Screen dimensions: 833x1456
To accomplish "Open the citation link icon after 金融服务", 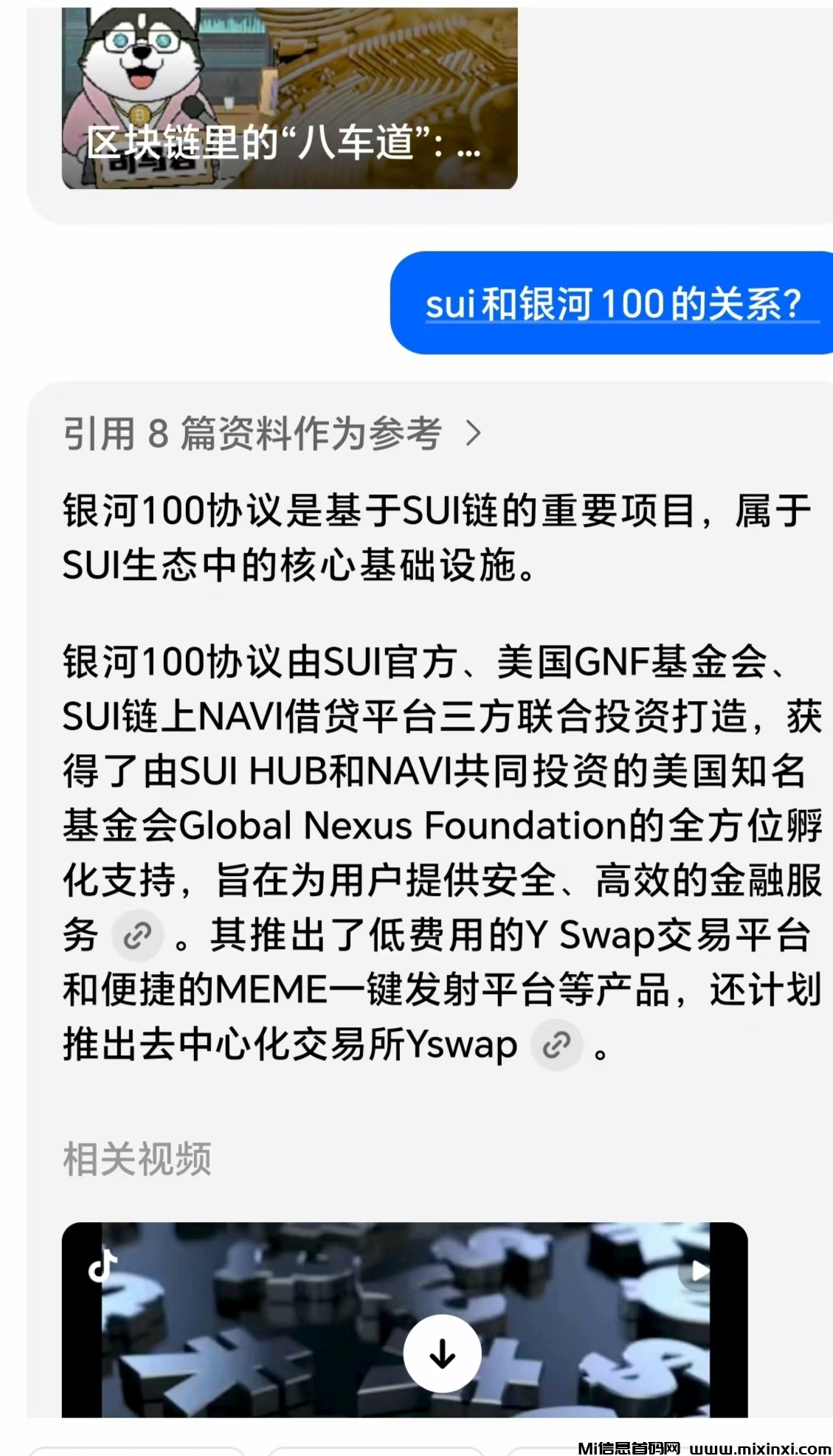I will tap(137, 936).
